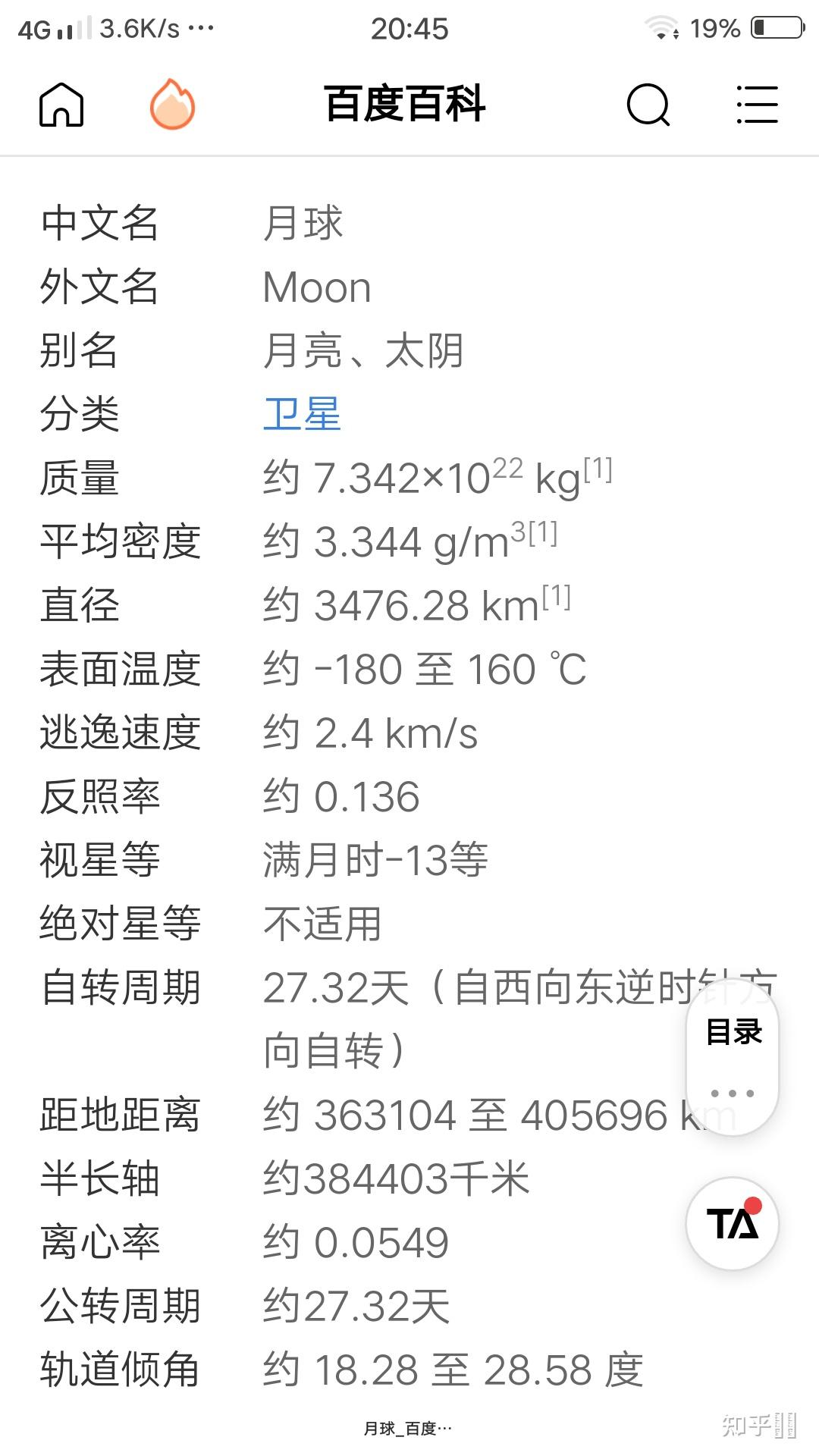Open the 目录 table of contents
Viewport: 819px width, 1456px height.
coord(733,1032)
